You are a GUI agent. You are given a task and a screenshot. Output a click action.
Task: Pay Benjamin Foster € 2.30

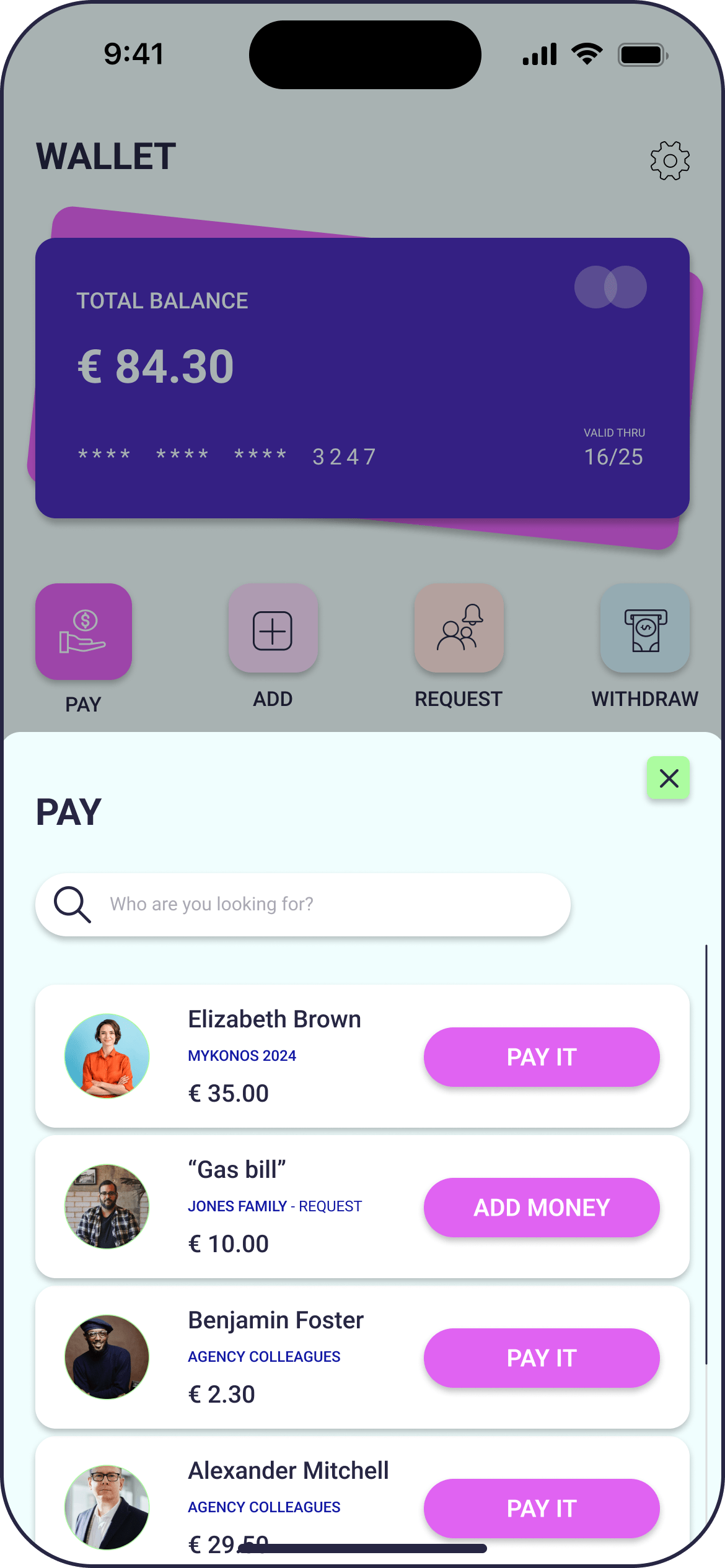tap(542, 1358)
